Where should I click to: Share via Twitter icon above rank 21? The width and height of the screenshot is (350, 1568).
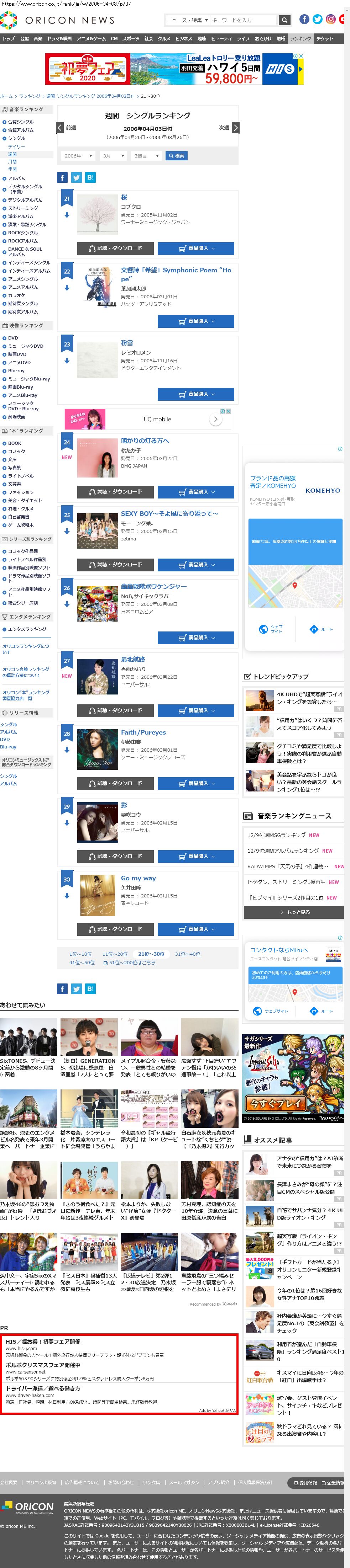[x=76, y=177]
